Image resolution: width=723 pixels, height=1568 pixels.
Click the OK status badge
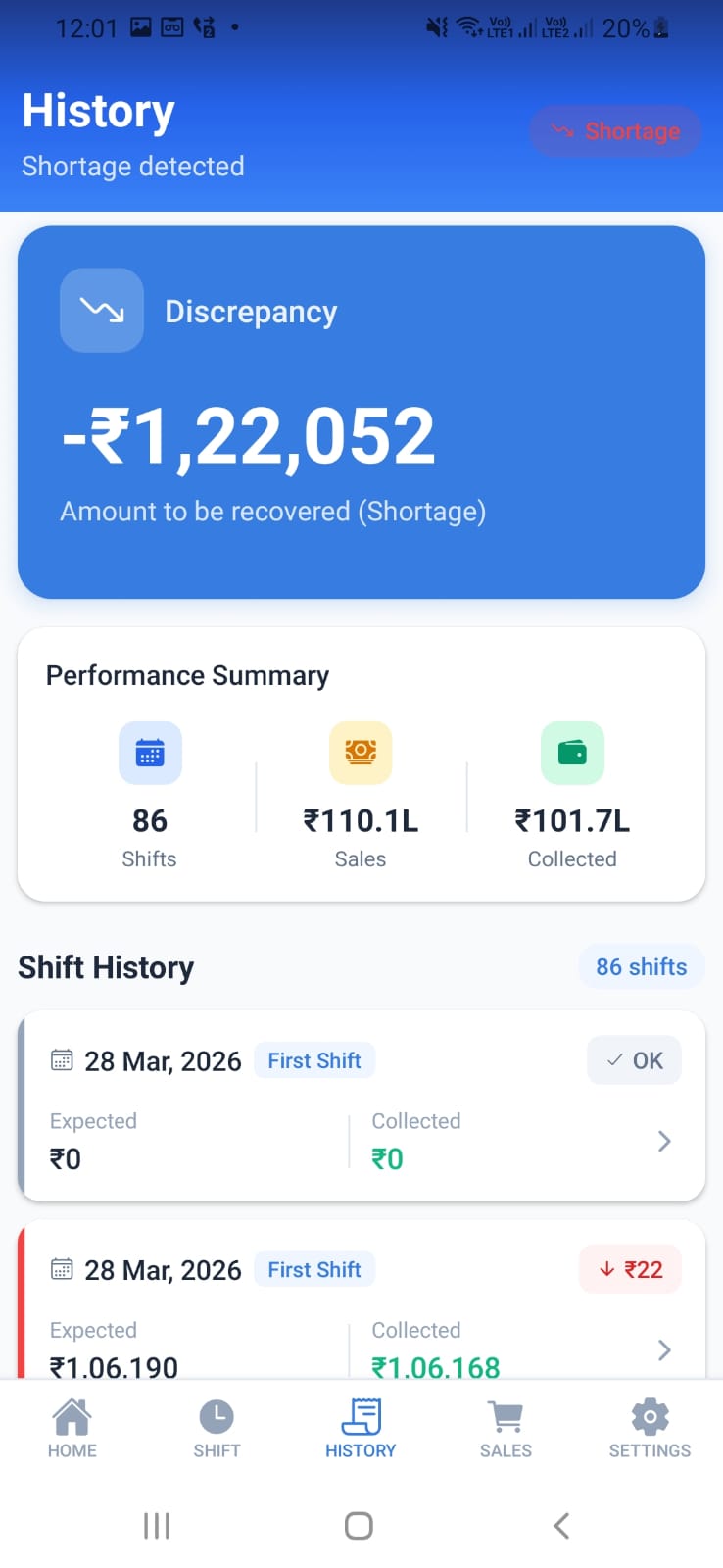(x=634, y=1059)
